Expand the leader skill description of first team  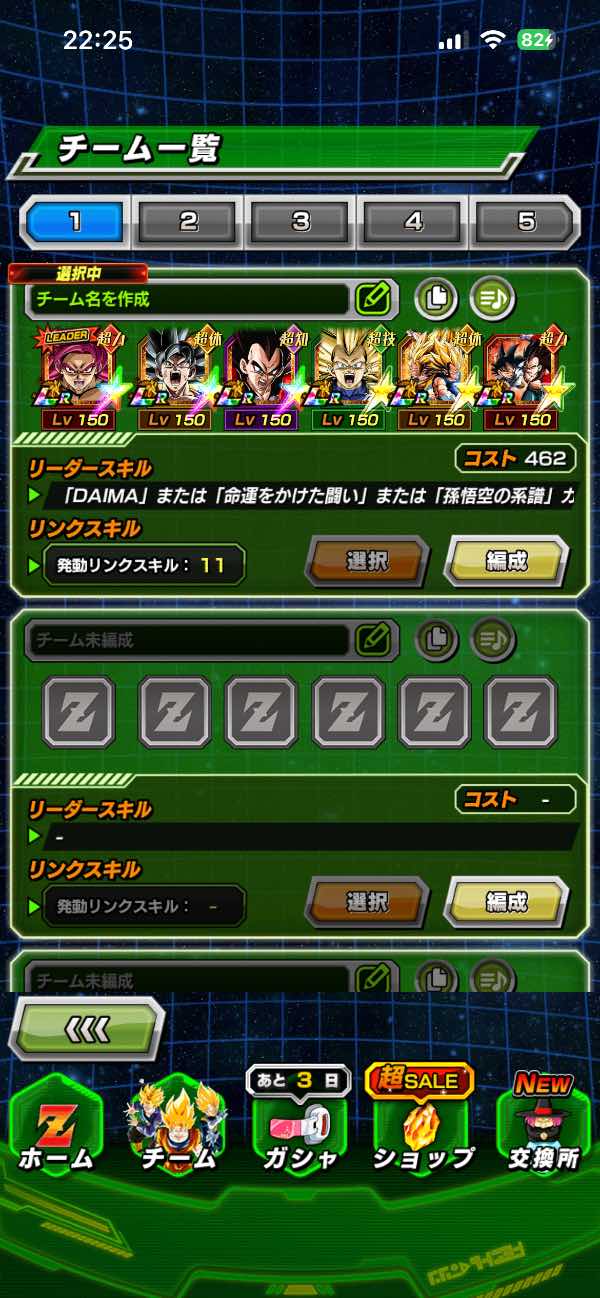point(300,495)
